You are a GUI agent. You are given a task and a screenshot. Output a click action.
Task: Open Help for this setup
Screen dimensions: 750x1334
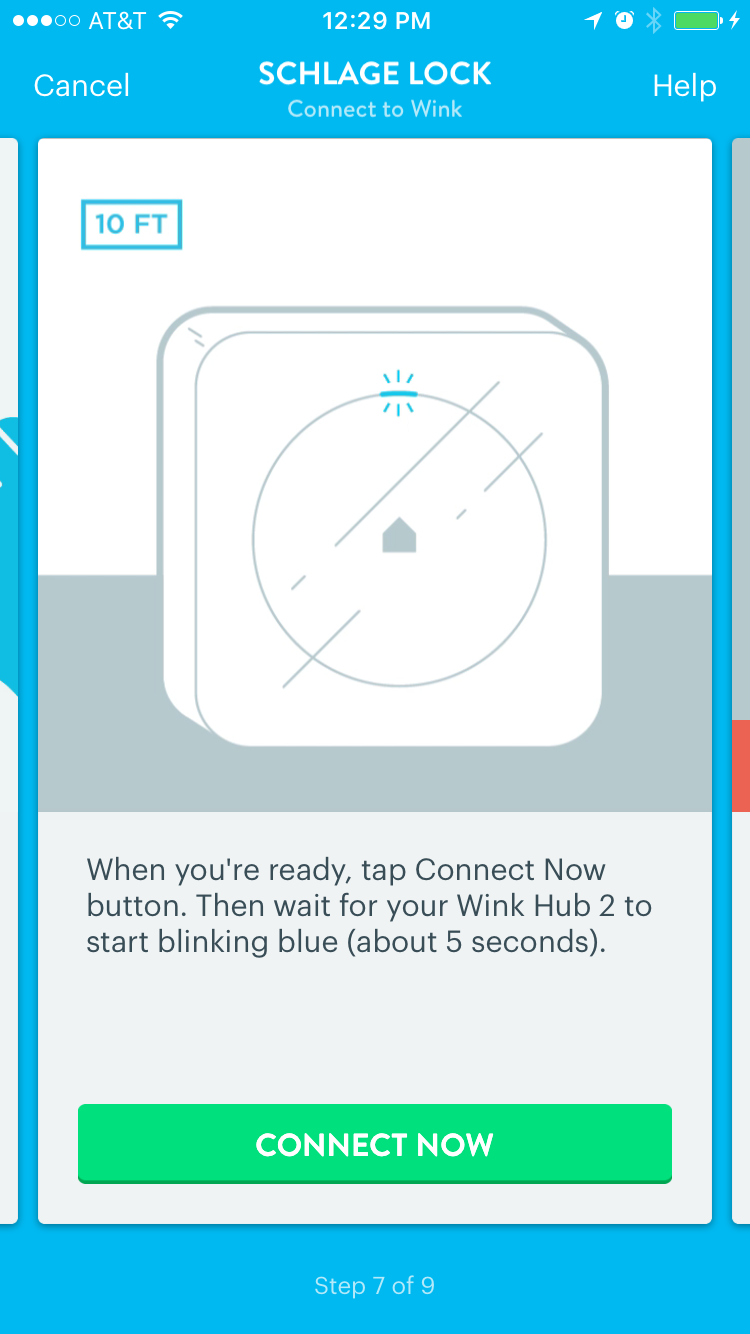click(x=684, y=86)
